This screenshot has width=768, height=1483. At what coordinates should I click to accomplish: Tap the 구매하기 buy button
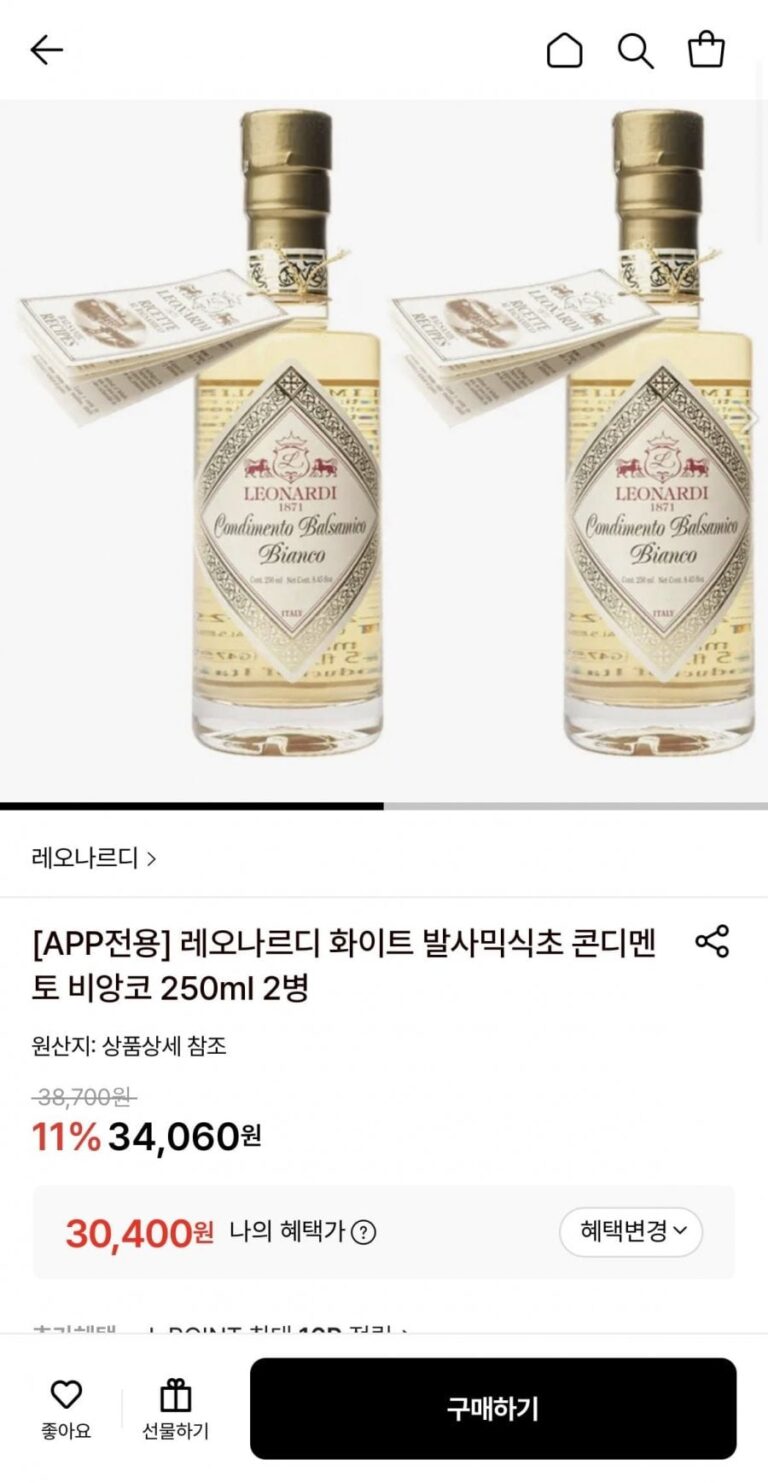coord(492,1408)
